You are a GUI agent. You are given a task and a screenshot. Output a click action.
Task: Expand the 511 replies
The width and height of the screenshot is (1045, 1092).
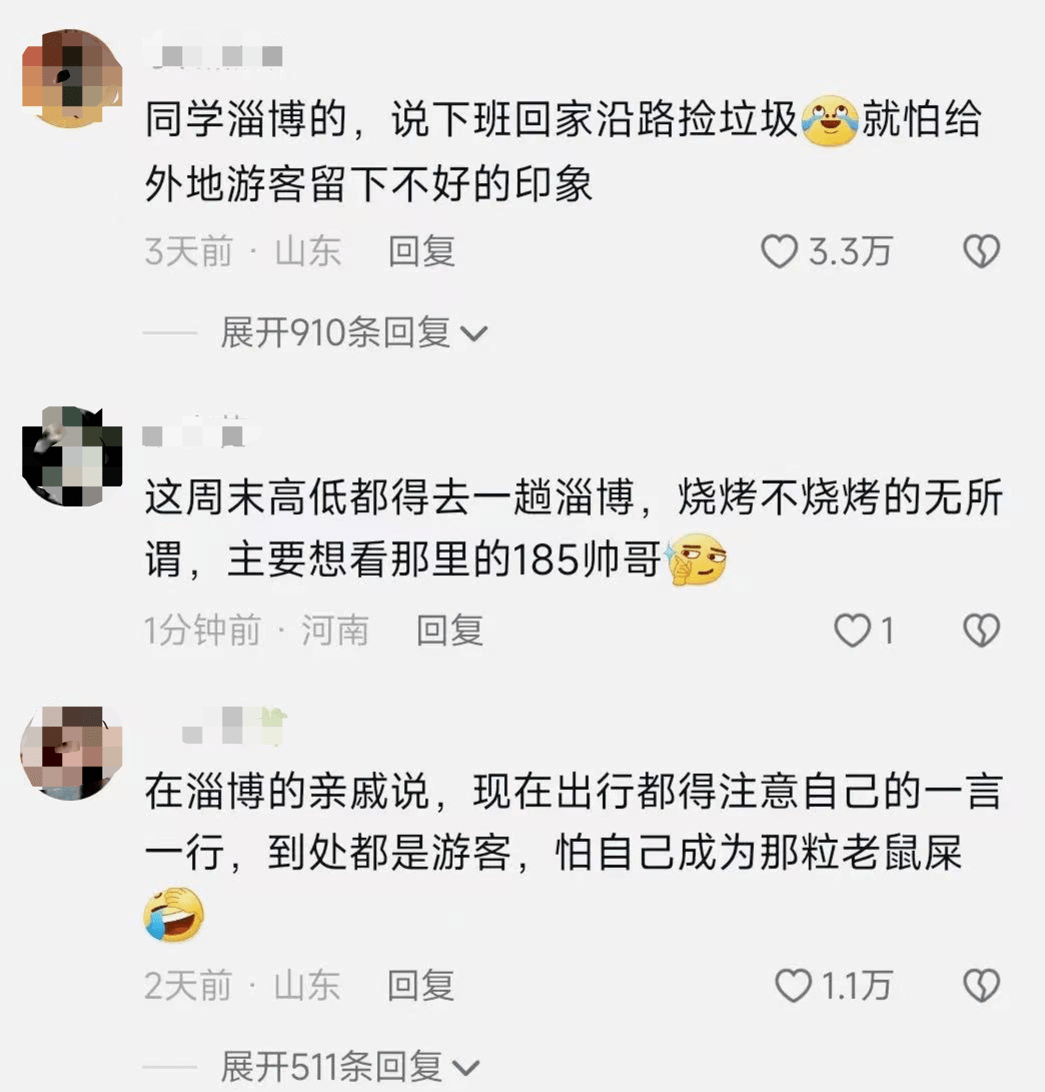[350, 1066]
